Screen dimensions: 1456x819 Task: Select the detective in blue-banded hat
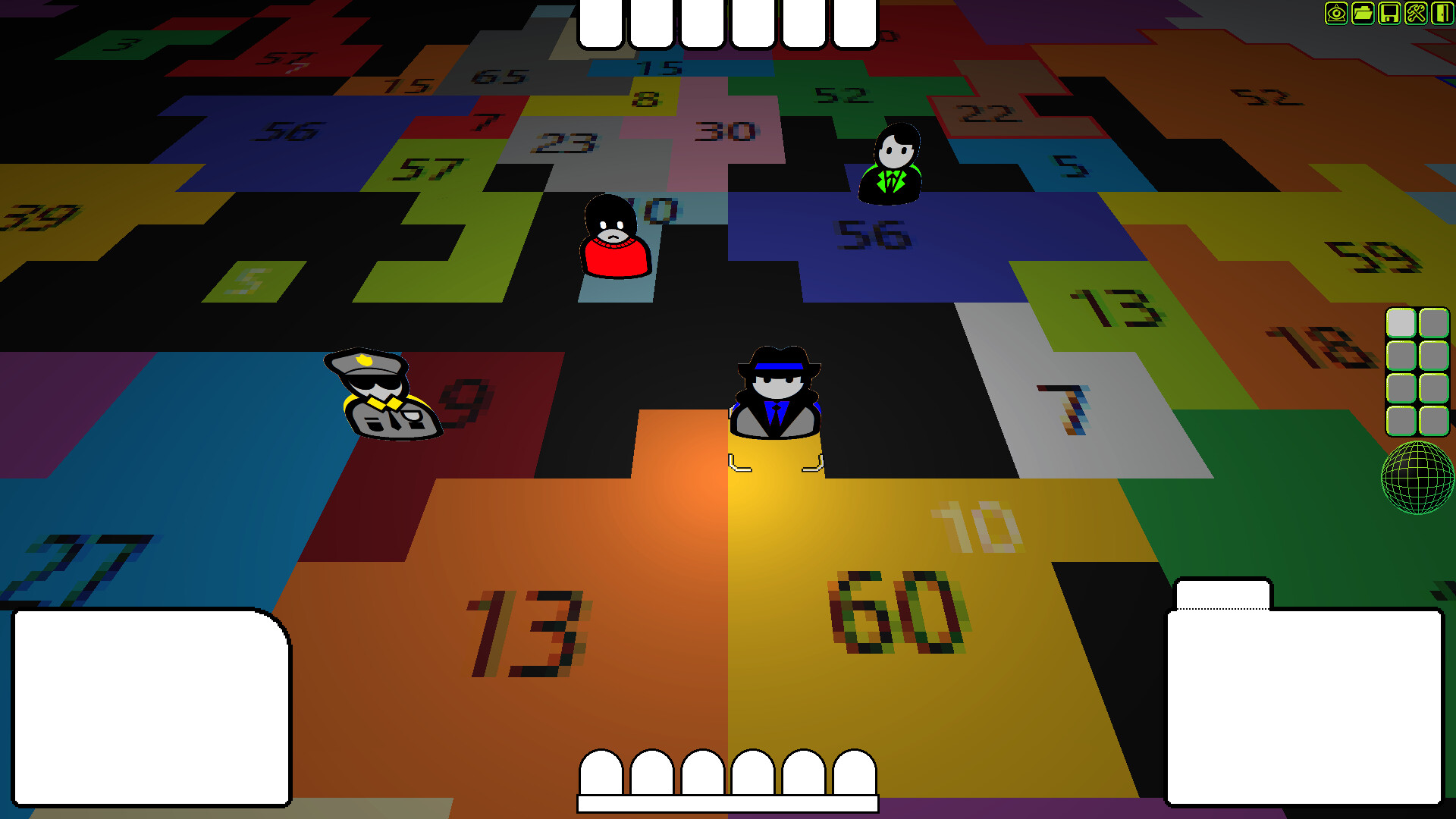coord(777,393)
